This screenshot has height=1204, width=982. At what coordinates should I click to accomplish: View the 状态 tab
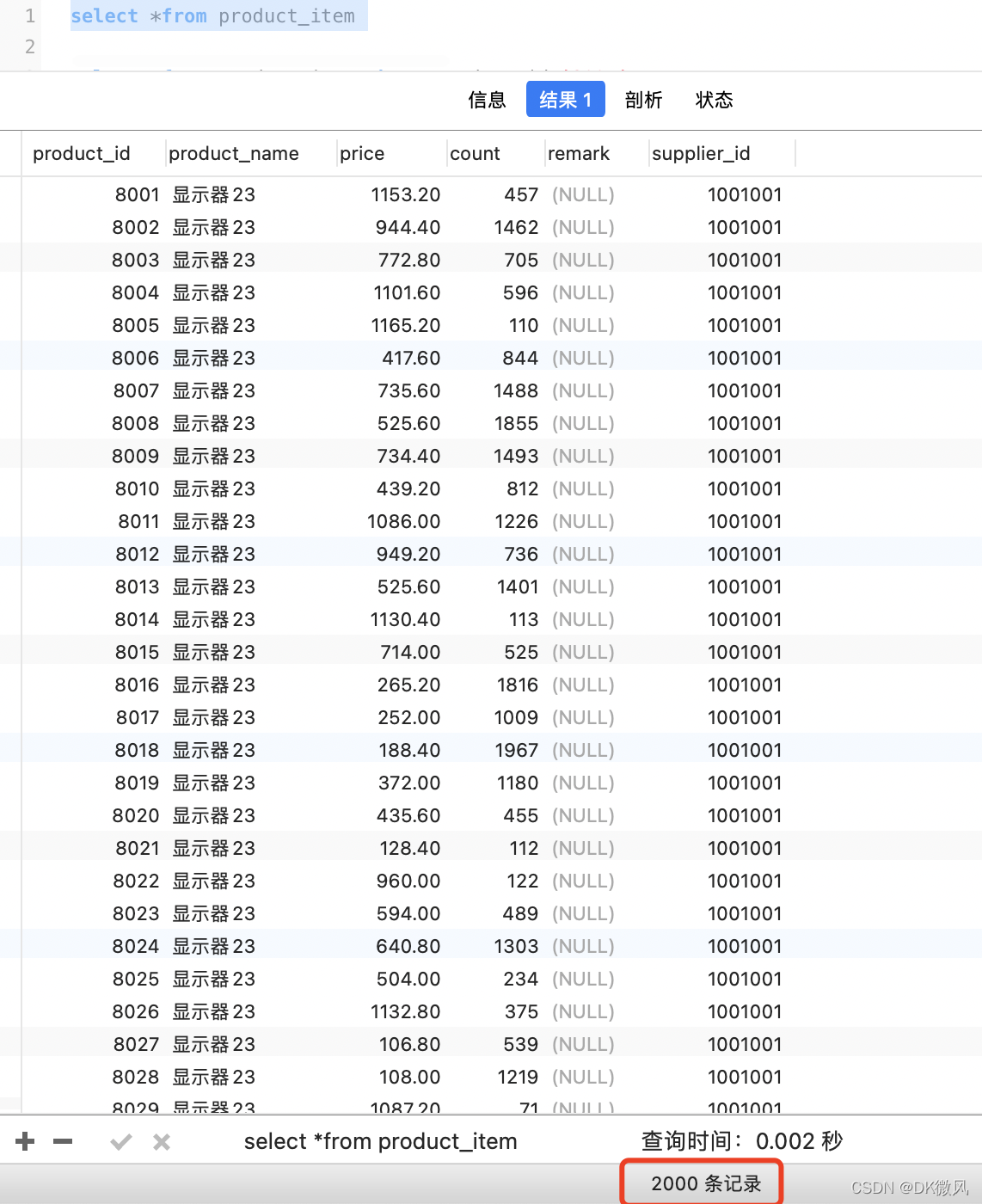click(714, 100)
